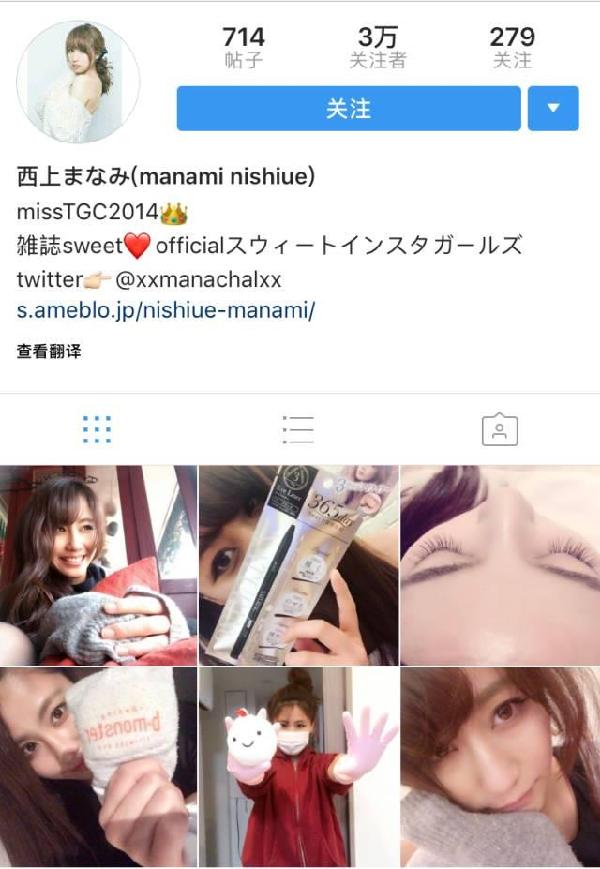Open the post with the b-monster towel
Screen dimensions: 600x869
point(98,767)
